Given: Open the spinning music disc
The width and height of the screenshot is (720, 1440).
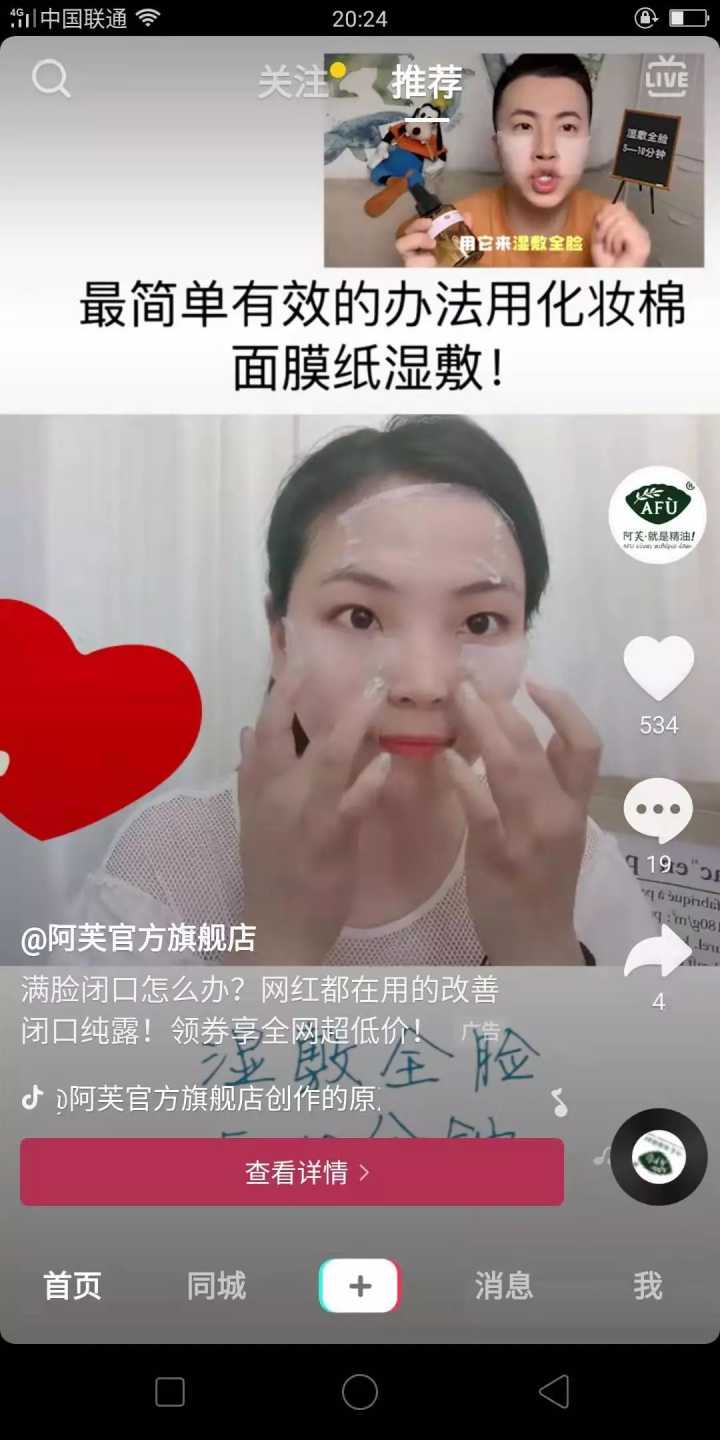Looking at the screenshot, I should [658, 1157].
